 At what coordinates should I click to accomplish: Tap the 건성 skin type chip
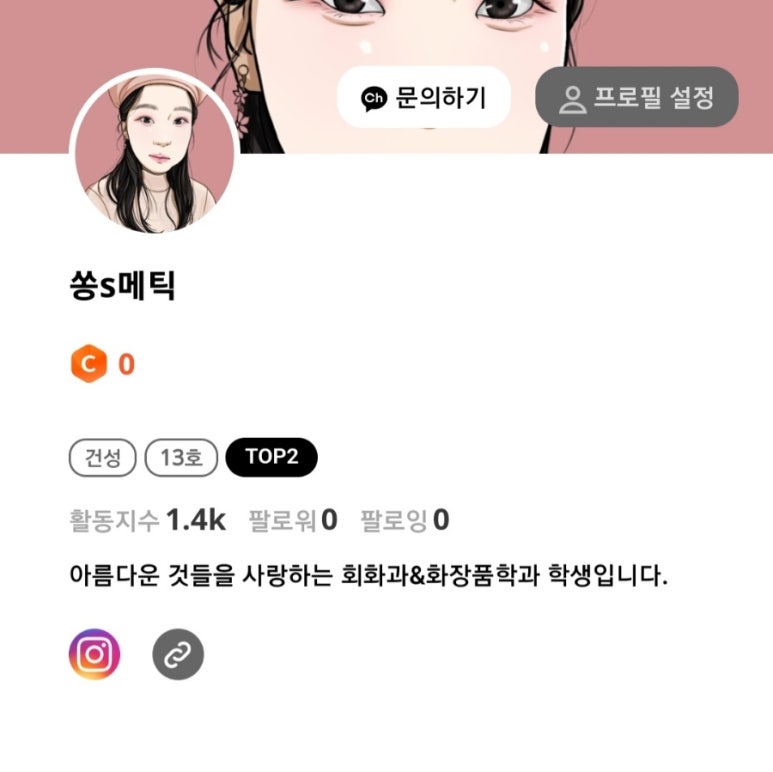coord(103,458)
